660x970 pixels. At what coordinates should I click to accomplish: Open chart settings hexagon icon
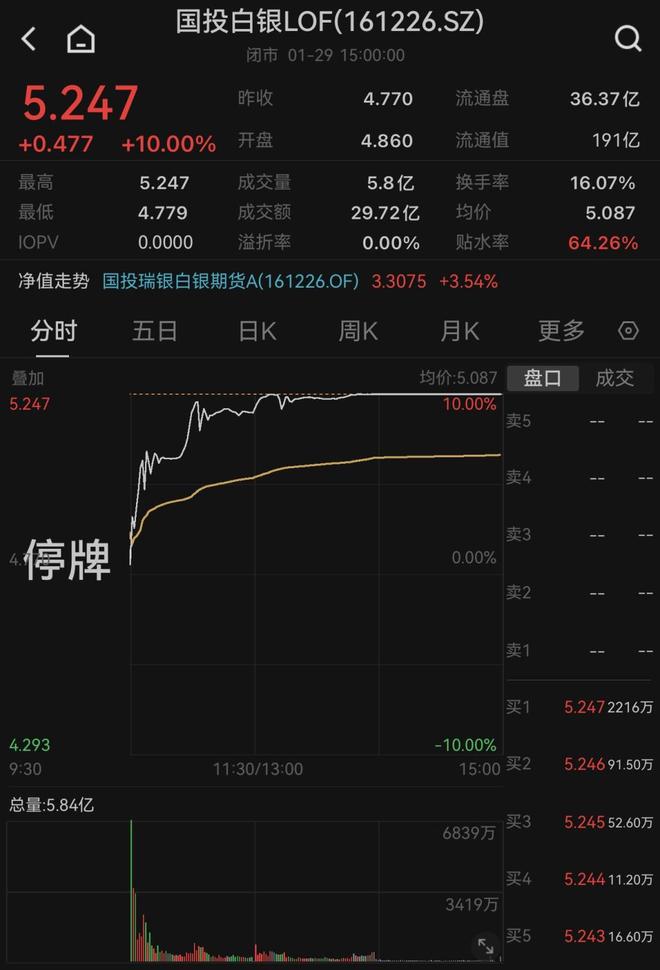pyautogui.click(x=629, y=331)
